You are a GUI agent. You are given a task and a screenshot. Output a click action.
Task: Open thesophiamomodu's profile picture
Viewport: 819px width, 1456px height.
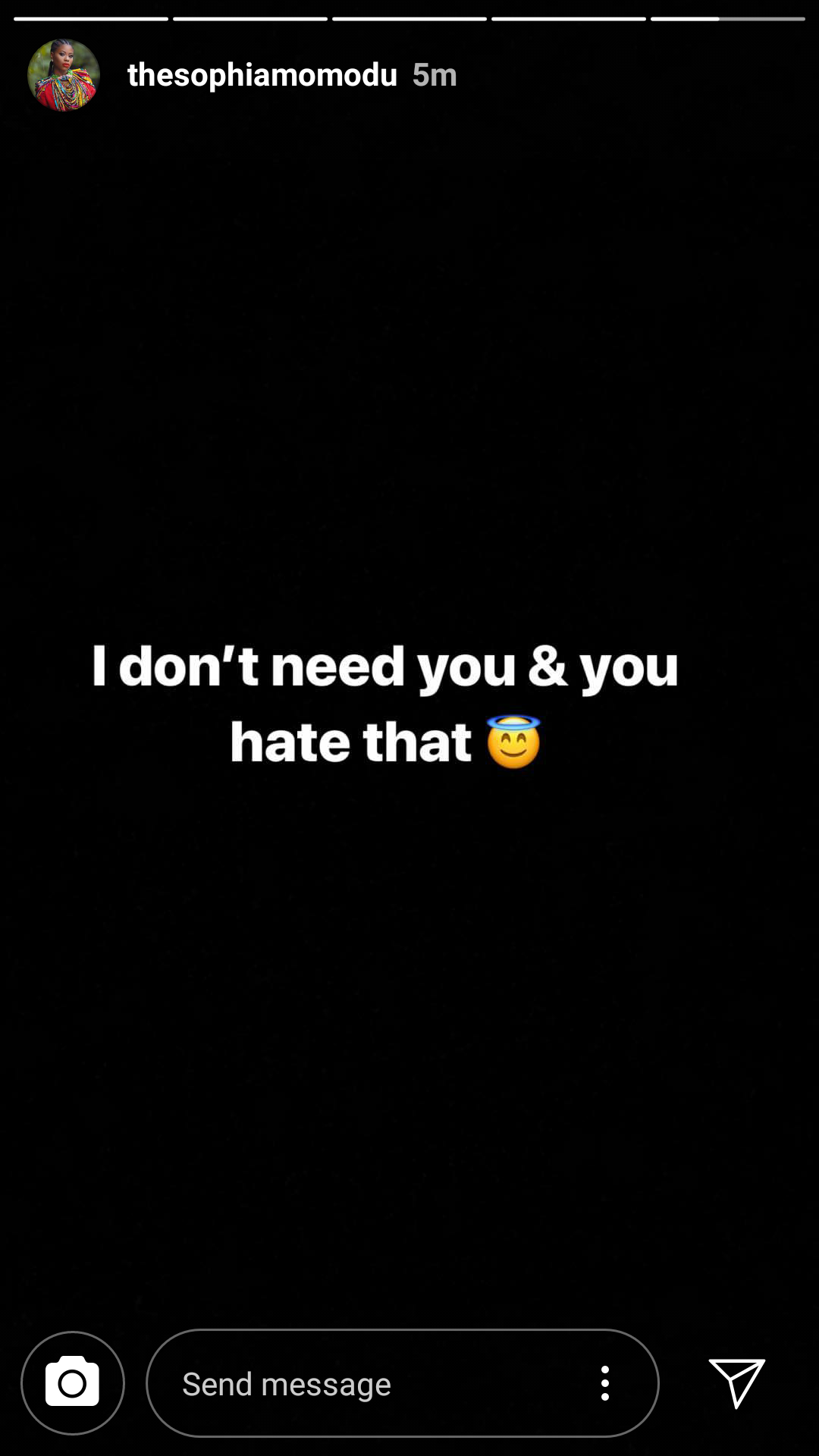coord(64,75)
